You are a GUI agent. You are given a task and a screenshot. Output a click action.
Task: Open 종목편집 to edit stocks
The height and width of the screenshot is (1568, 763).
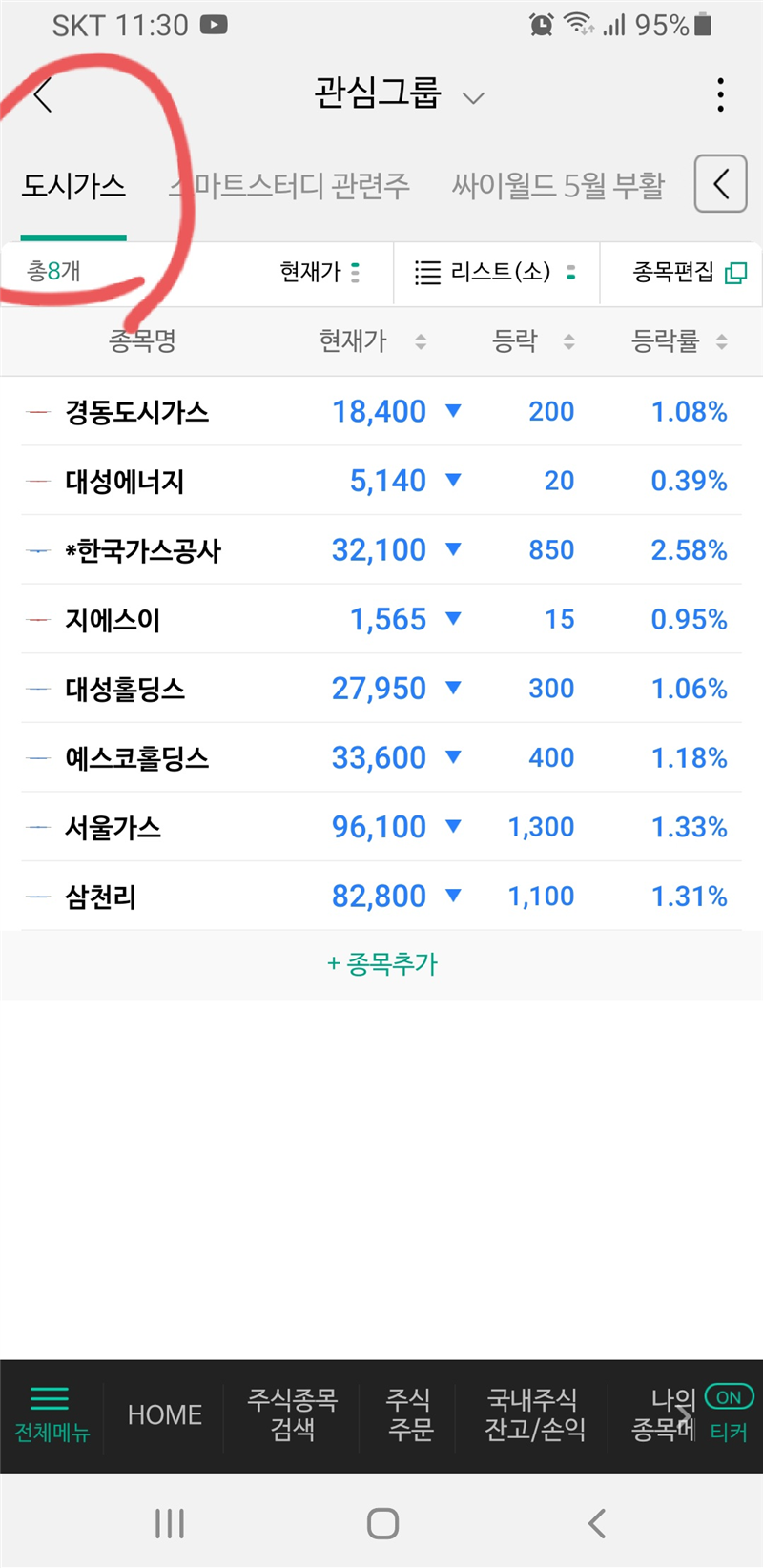[687, 273]
